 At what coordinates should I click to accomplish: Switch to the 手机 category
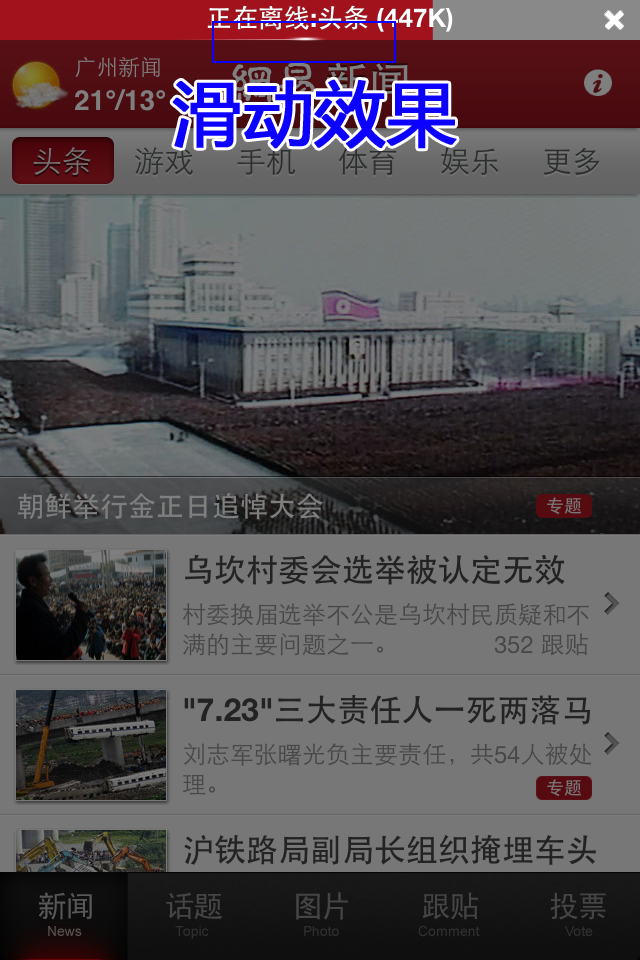[266, 161]
